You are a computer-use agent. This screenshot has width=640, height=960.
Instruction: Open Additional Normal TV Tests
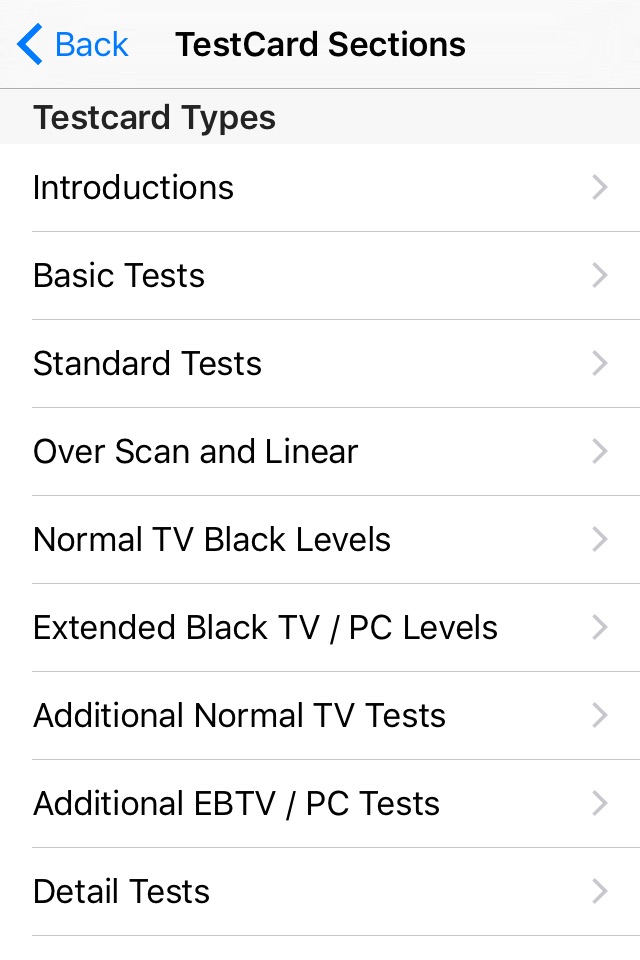(x=320, y=716)
